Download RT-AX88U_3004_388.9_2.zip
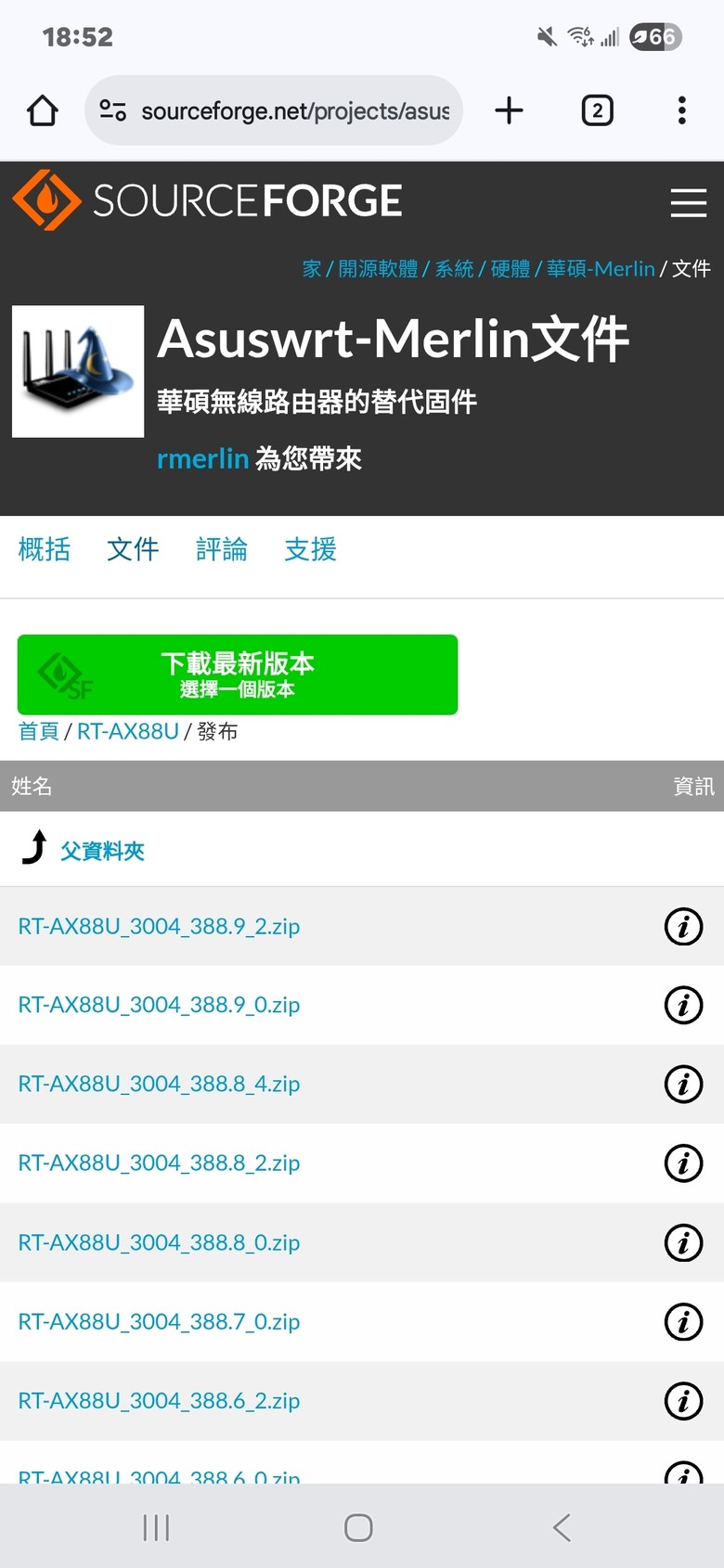The height and width of the screenshot is (1568, 724). click(x=159, y=926)
